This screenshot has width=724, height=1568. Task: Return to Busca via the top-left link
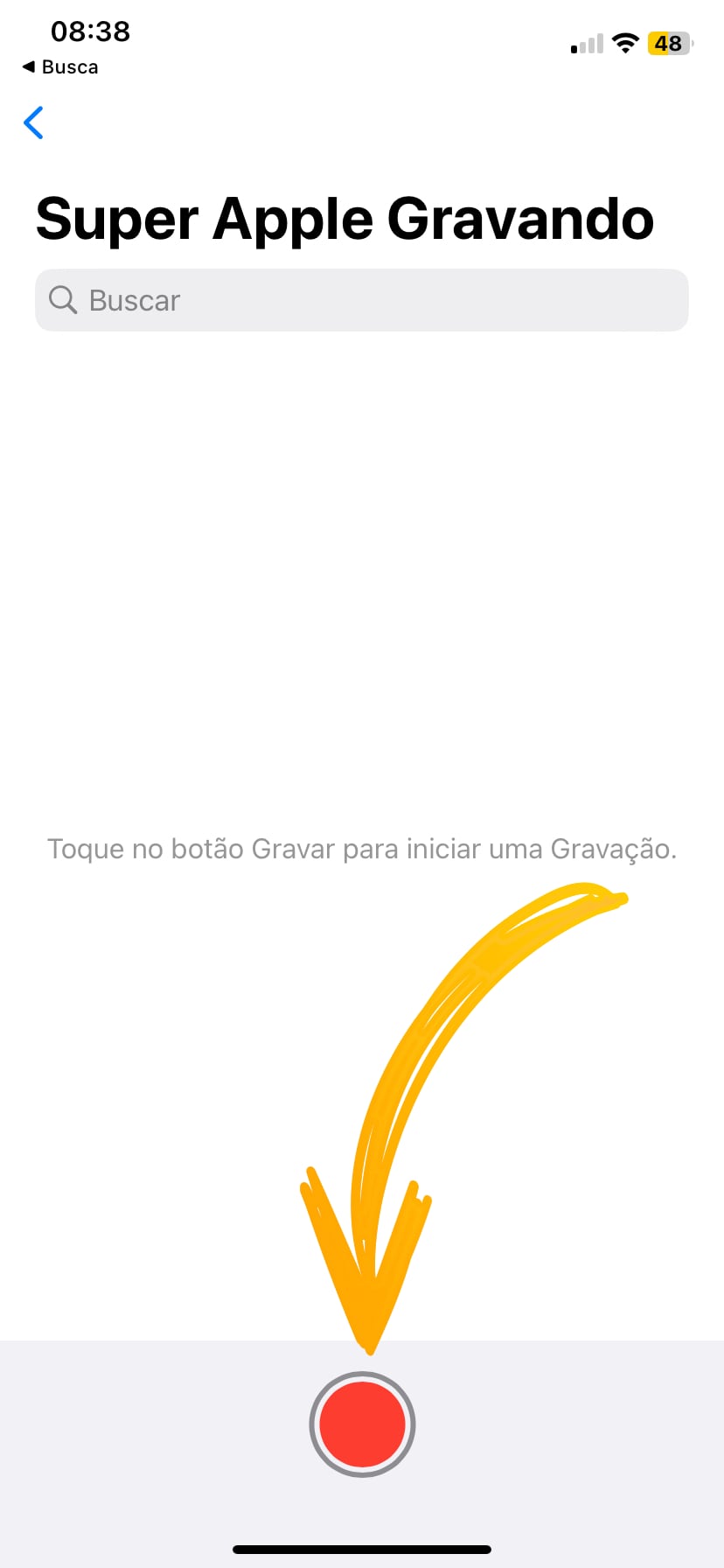coord(59,66)
